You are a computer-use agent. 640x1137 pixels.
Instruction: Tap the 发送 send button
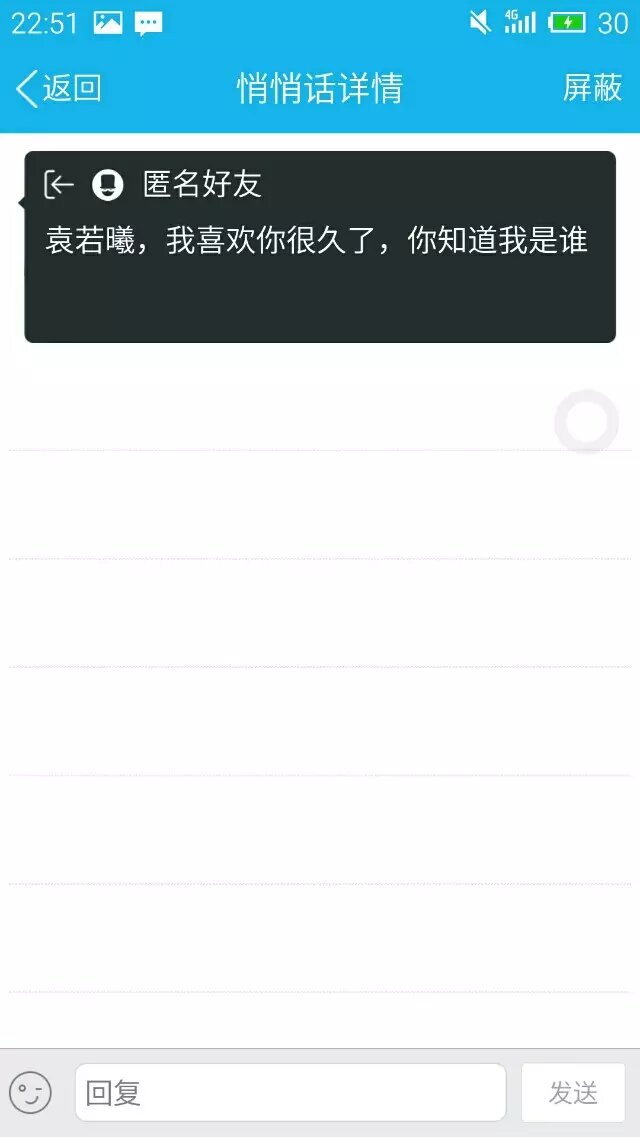point(573,1092)
